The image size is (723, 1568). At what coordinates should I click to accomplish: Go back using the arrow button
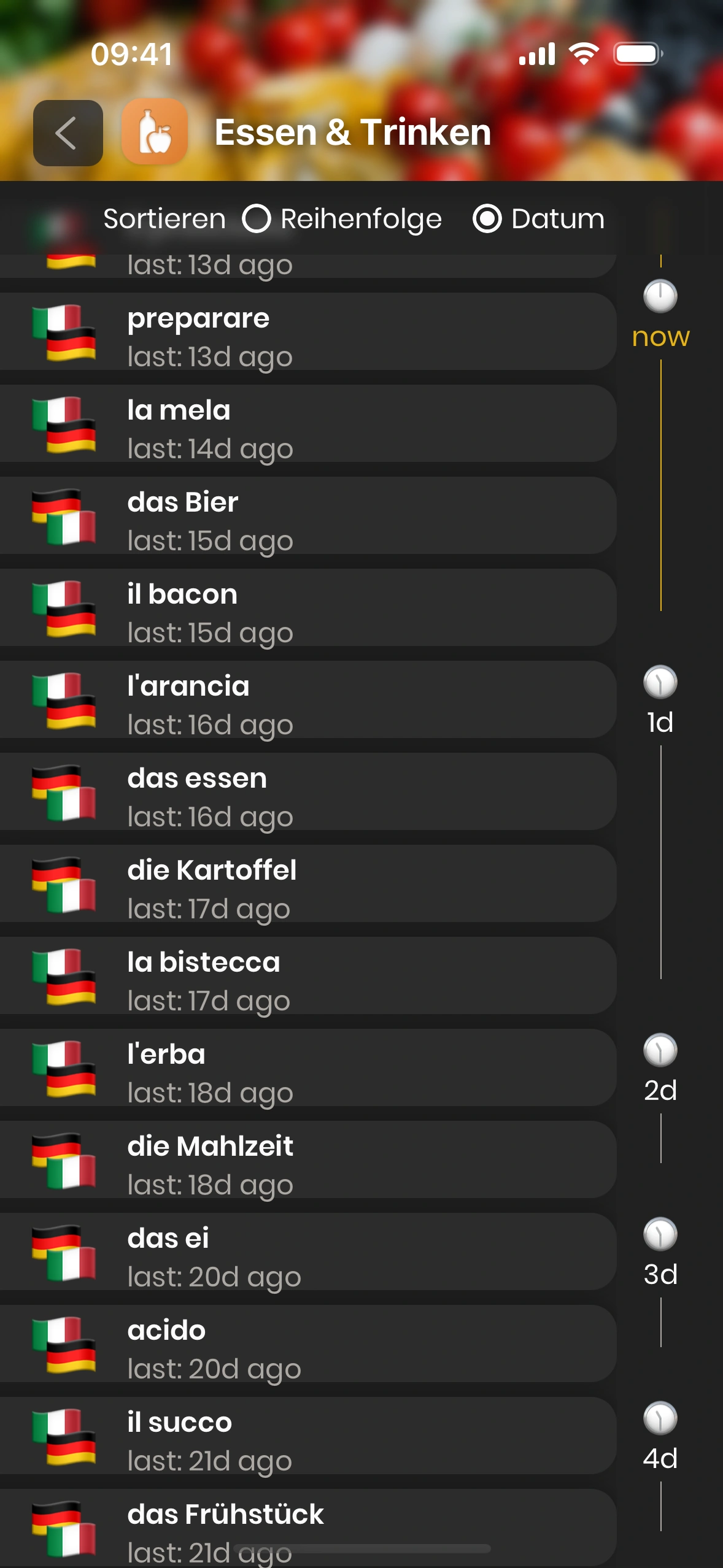pyautogui.click(x=68, y=133)
